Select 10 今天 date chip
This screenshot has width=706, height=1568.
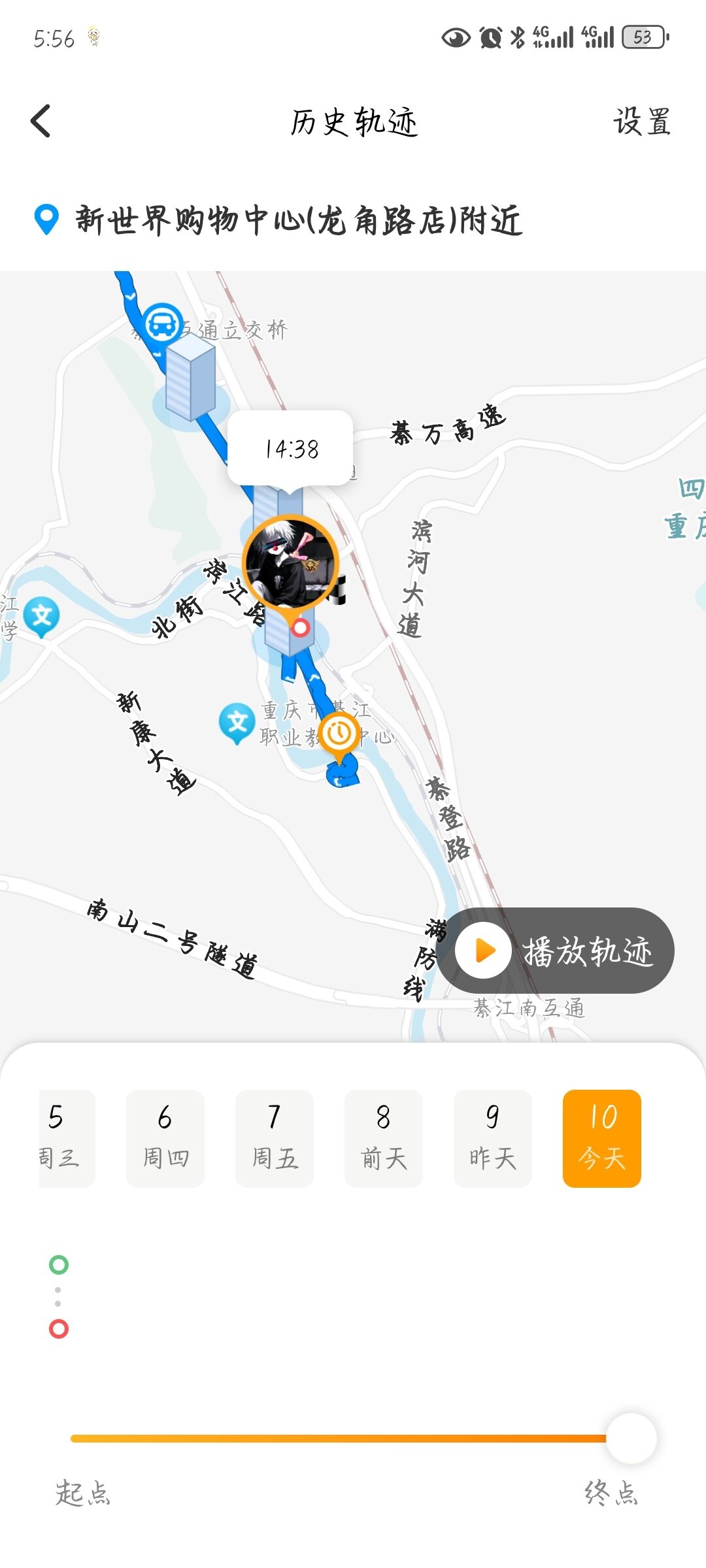pyautogui.click(x=602, y=1138)
